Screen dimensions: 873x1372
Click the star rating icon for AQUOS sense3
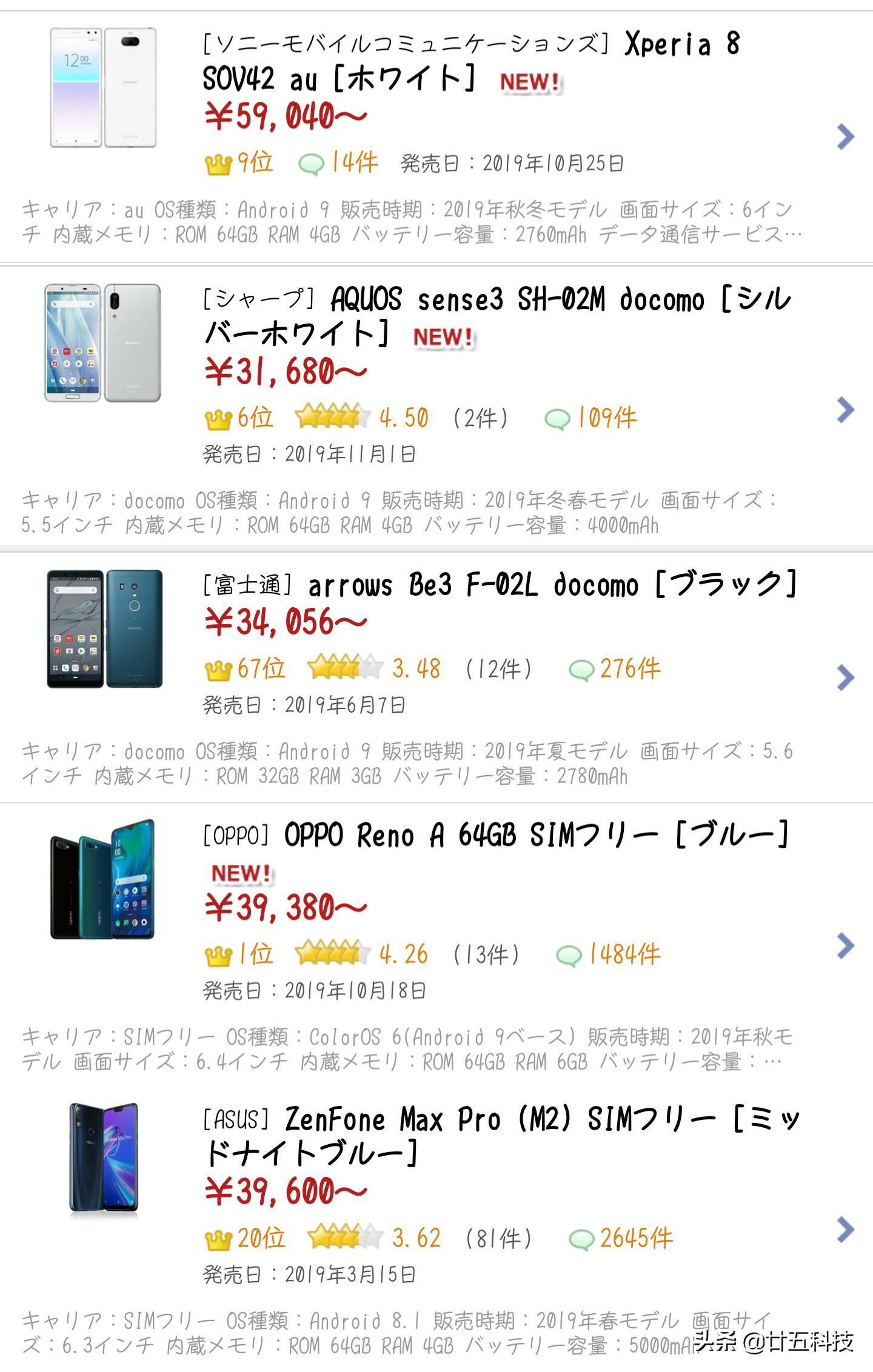point(333,416)
